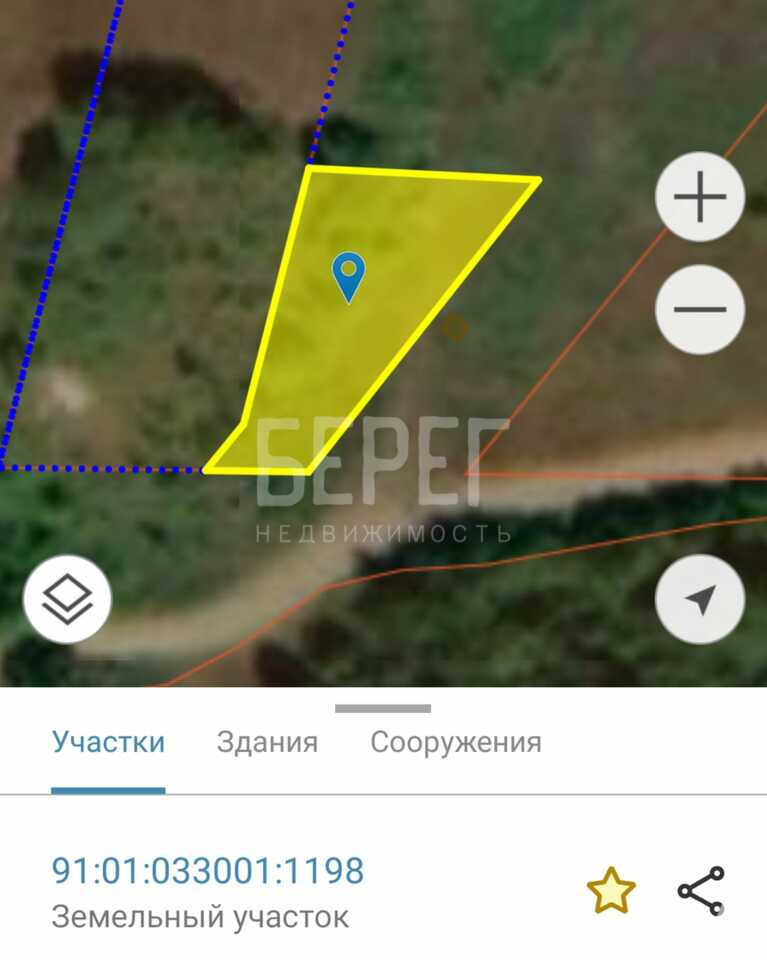Center map on my location
This screenshot has width=767, height=960.
700,599
